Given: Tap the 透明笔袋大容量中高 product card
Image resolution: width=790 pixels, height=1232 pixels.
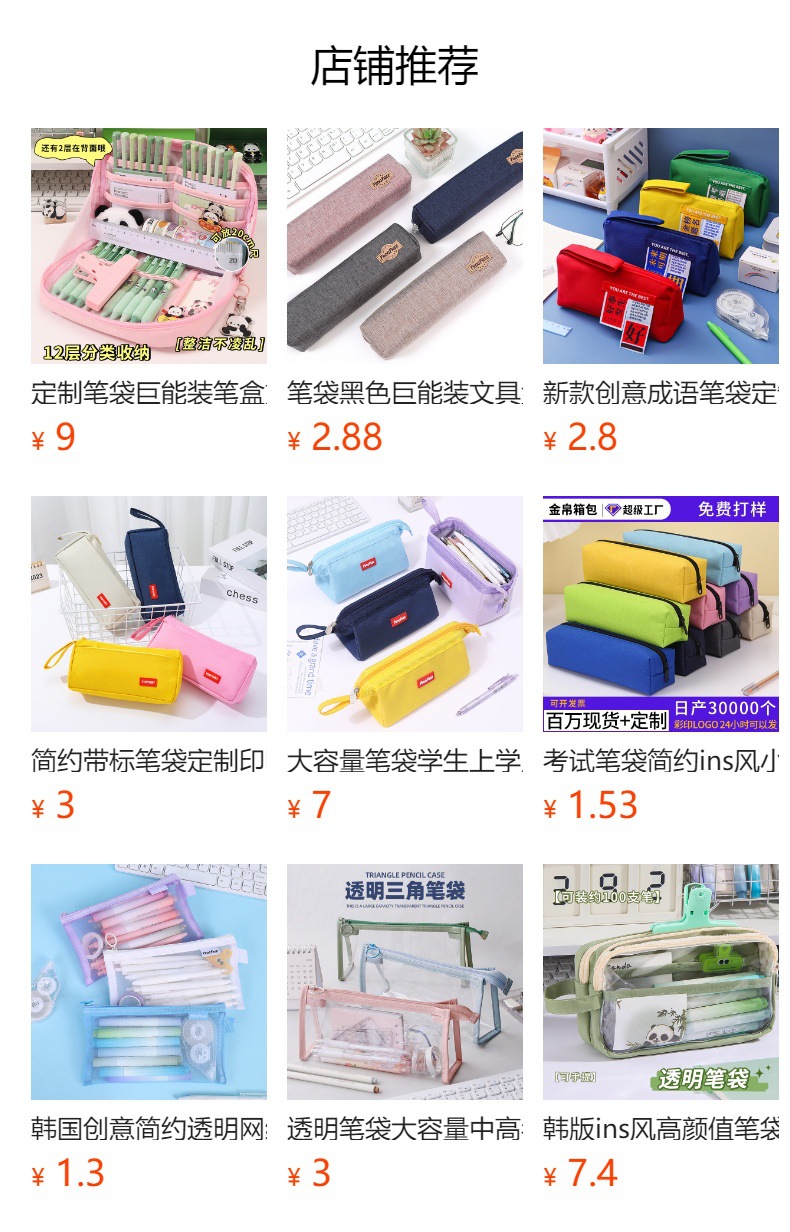Looking at the screenshot, I should (x=404, y=982).
